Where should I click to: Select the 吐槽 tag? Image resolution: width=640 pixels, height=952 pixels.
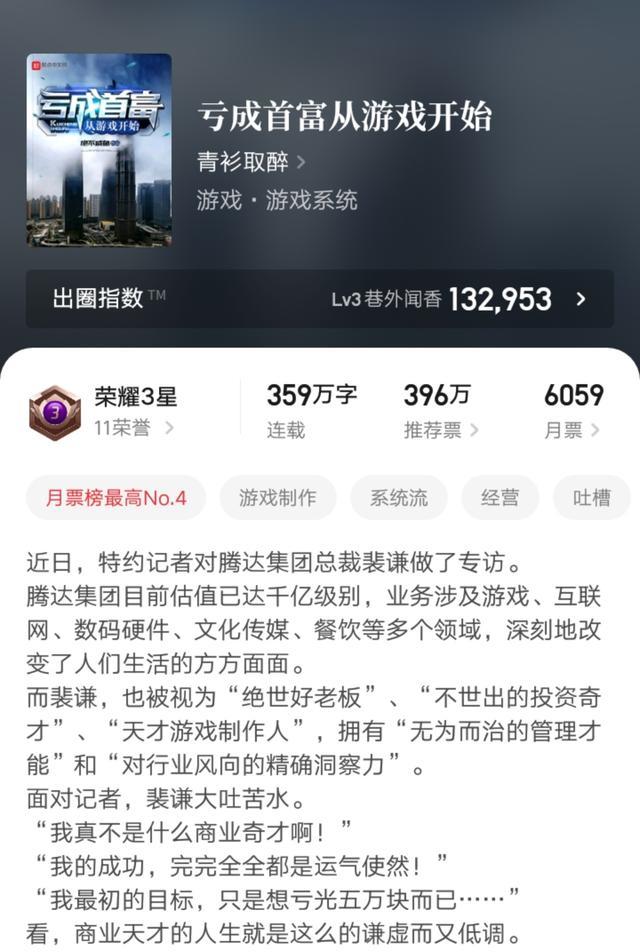tap(592, 498)
